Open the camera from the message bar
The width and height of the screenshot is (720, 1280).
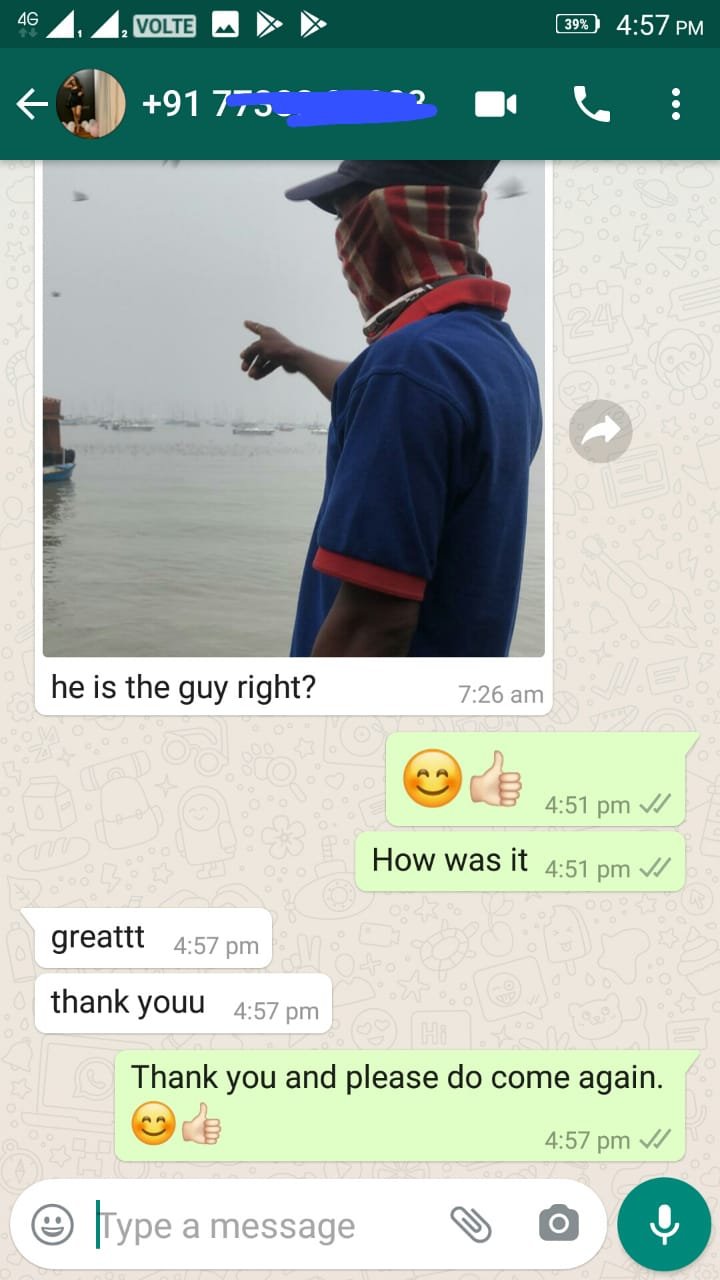click(x=558, y=1223)
